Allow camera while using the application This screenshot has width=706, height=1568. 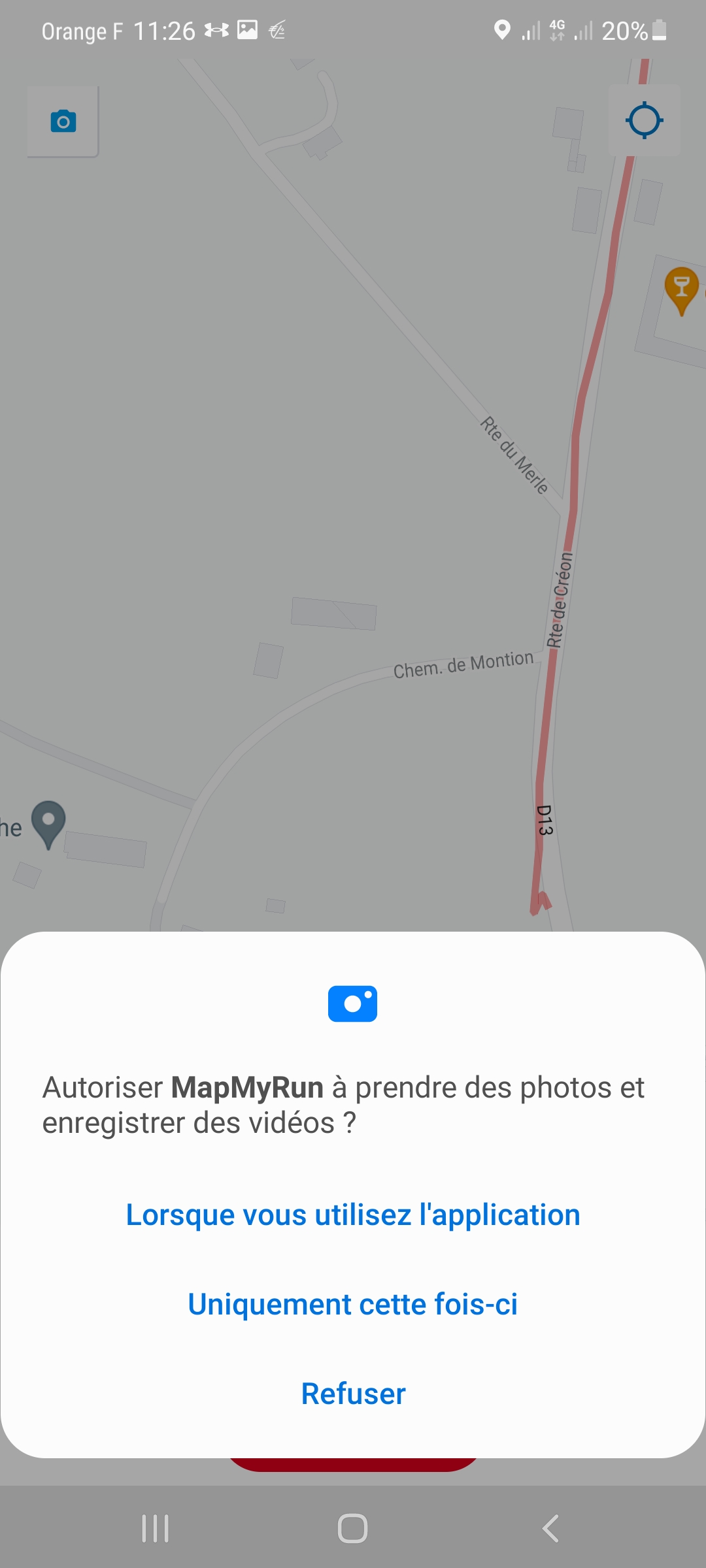pyautogui.click(x=353, y=1215)
